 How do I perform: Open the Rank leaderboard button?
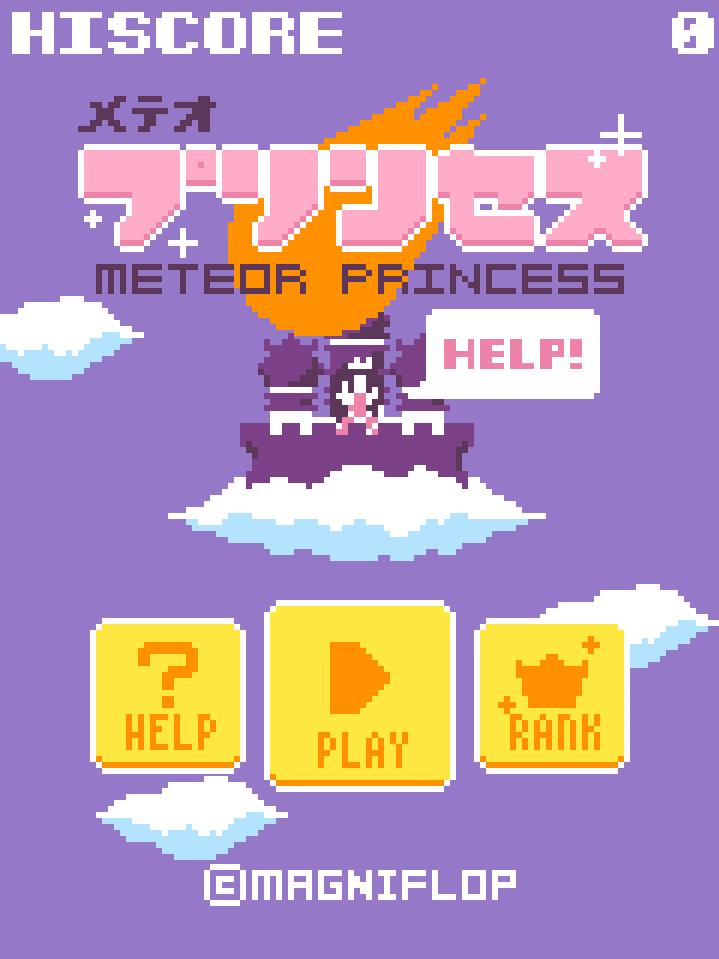(553, 695)
